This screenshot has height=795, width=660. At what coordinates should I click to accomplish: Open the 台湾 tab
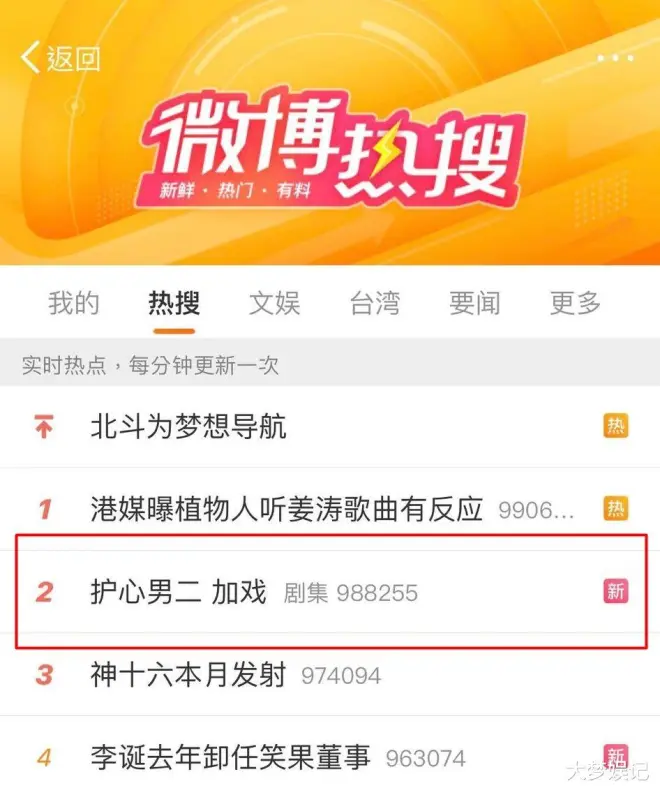374,303
